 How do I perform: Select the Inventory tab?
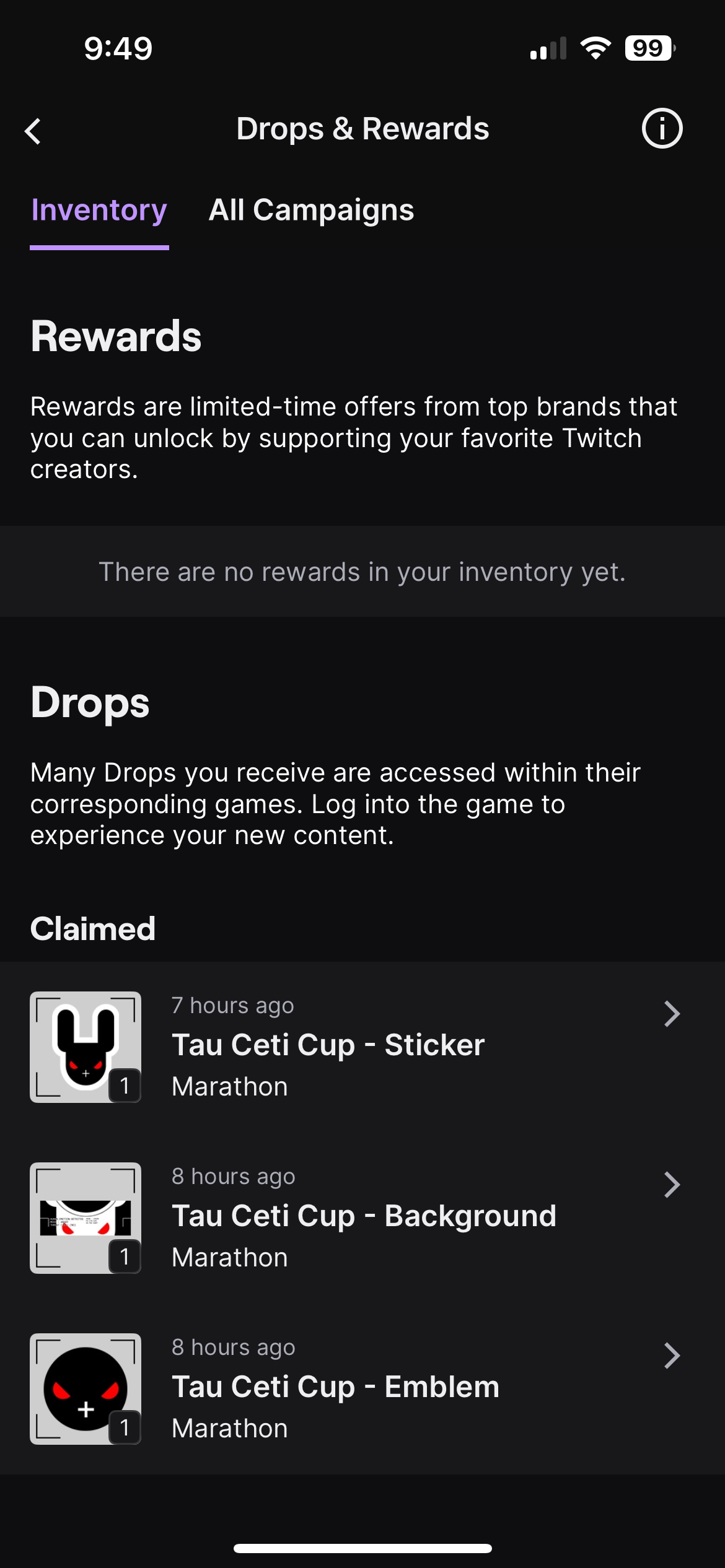(x=99, y=211)
